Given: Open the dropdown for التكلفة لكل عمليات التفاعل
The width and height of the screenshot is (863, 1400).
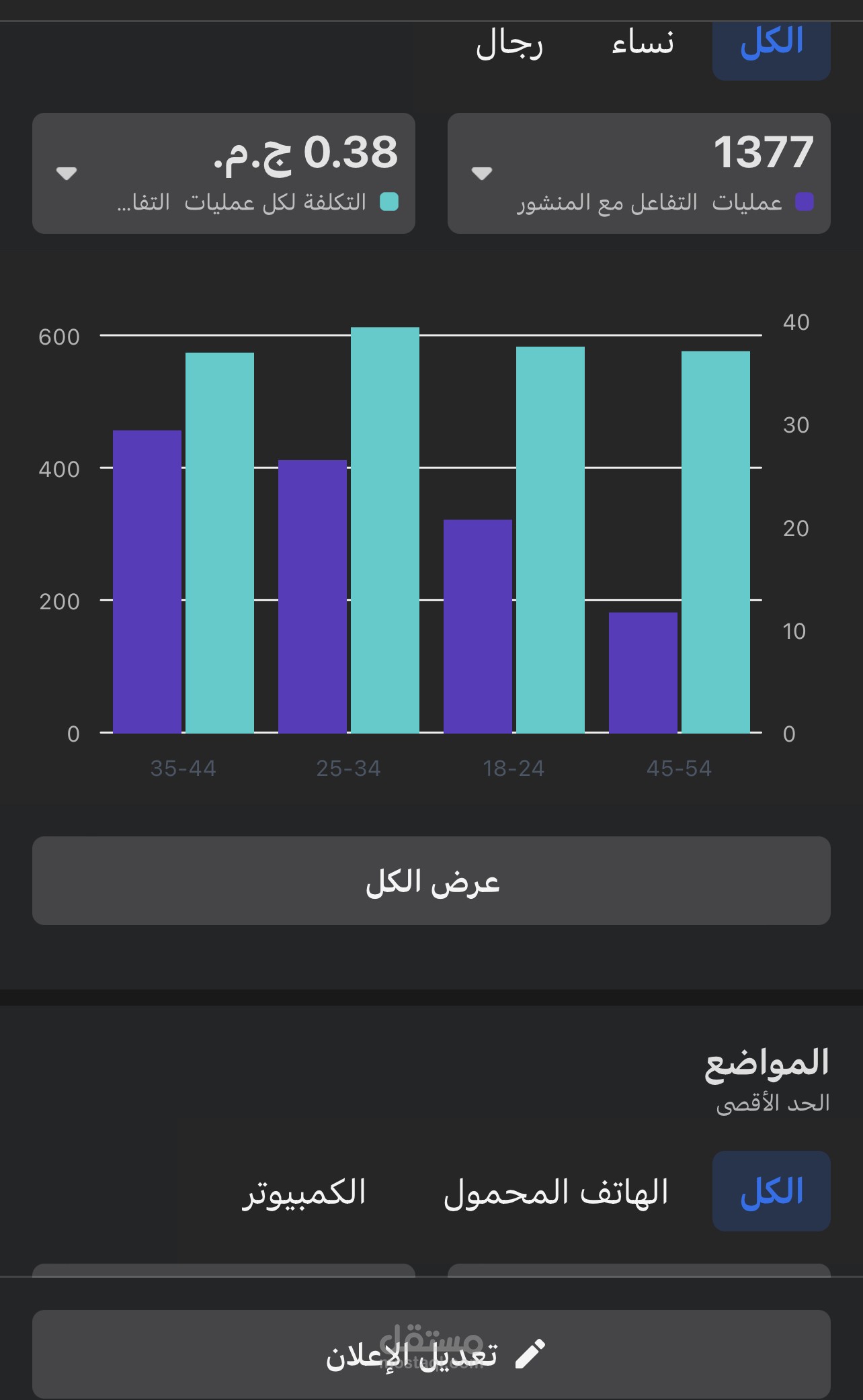Looking at the screenshot, I should 65,173.
